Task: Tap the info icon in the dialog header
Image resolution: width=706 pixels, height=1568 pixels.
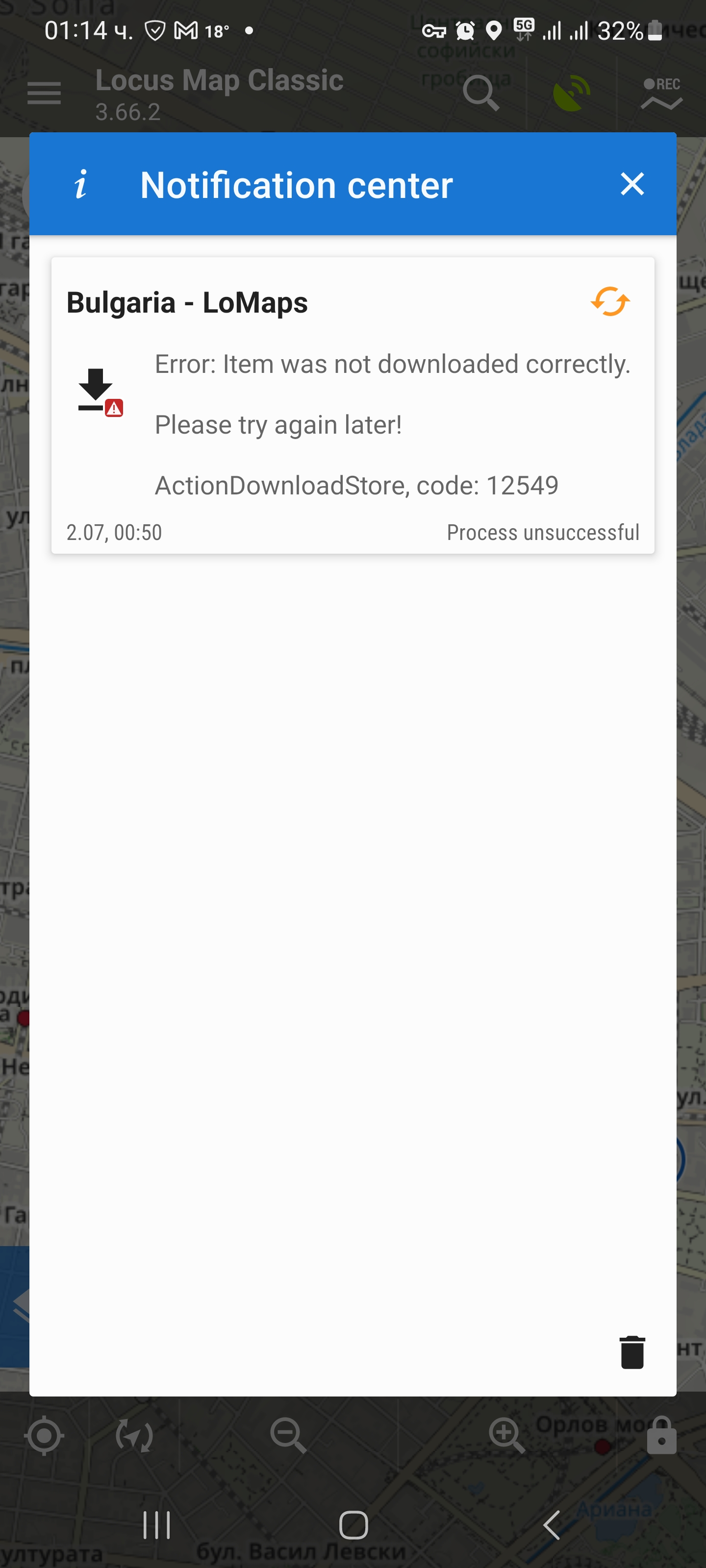Action: coord(81,184)
